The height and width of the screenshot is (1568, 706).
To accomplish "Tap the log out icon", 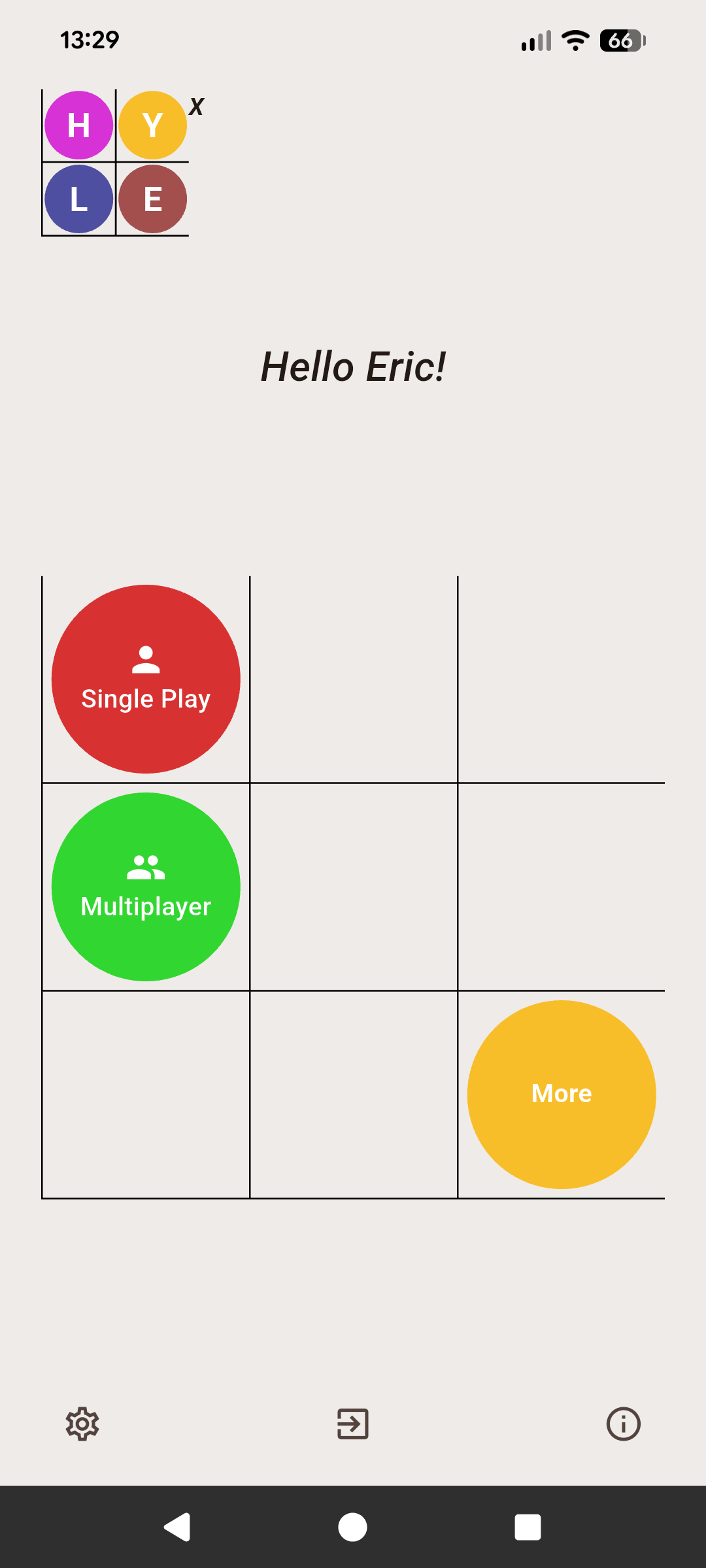I will 353,1424.
